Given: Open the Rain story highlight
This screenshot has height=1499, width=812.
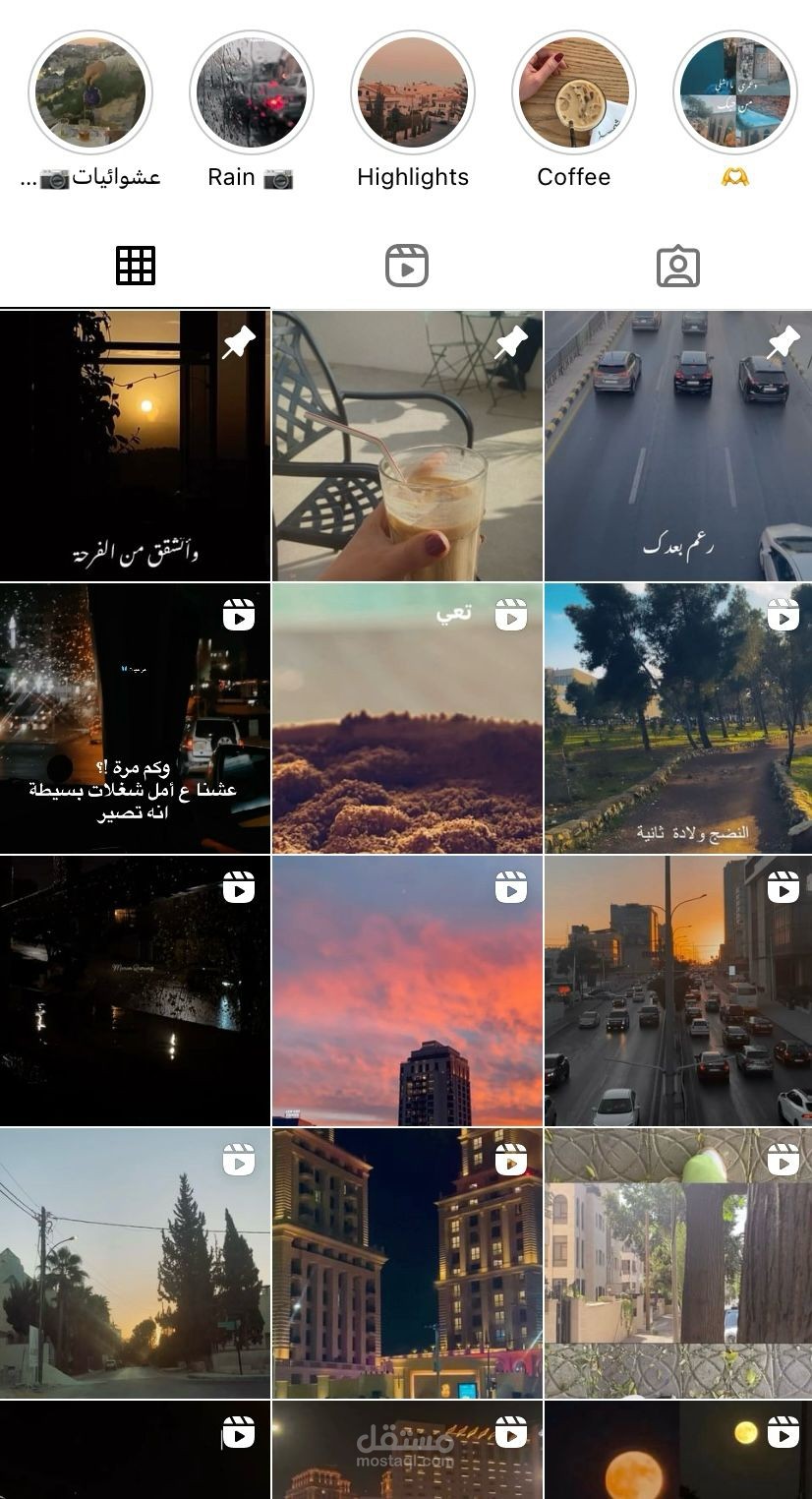Looking at the screenshot, I should tap(252, 93).
